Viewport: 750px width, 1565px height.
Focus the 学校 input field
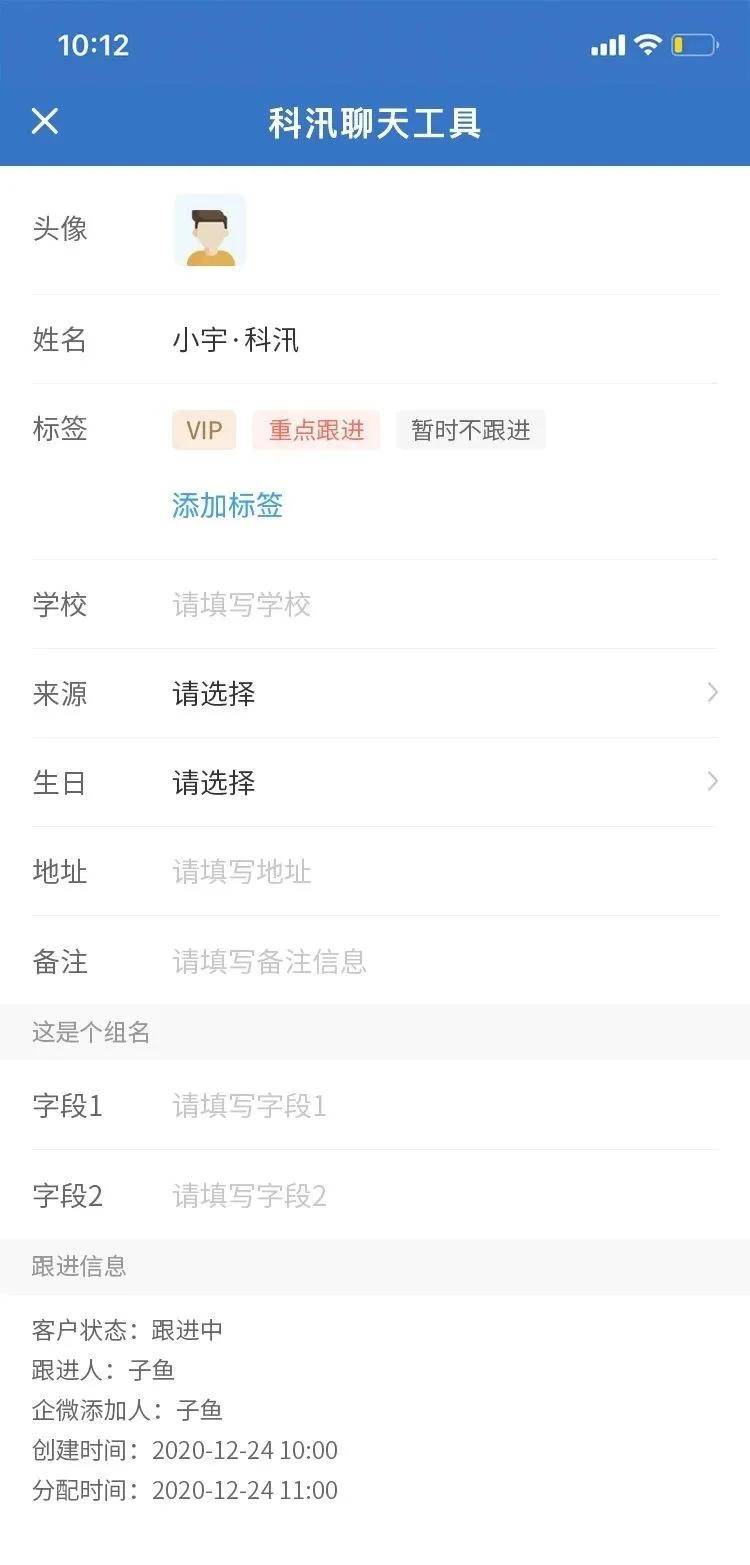[x=440, y=605]
